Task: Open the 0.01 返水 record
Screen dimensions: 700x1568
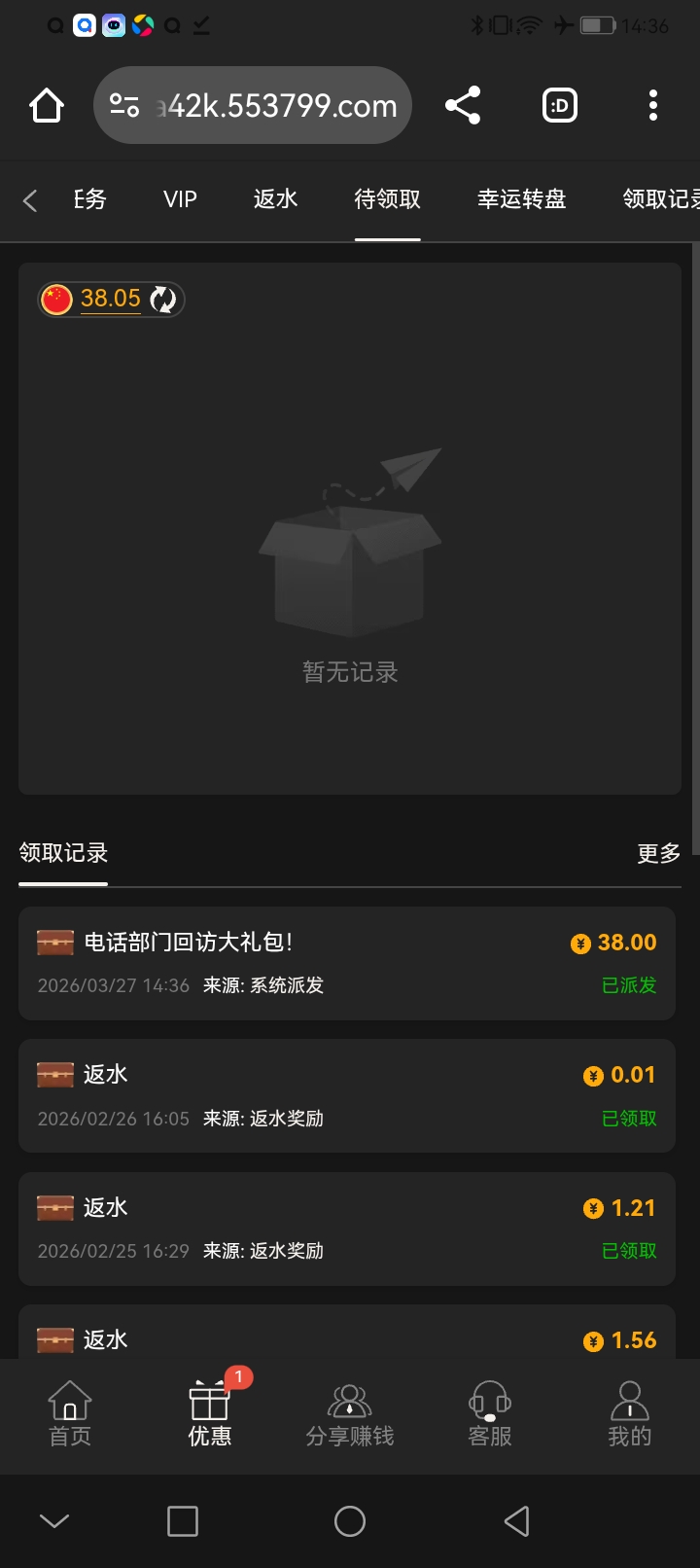Action: [346, 1095]
